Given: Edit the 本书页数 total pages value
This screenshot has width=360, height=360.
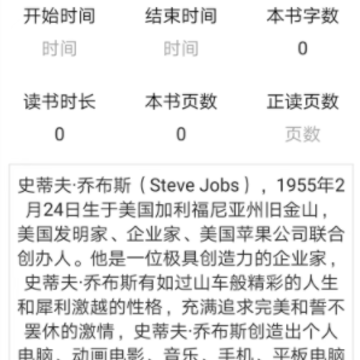Looking at the screenshot, I should point(181,134).
